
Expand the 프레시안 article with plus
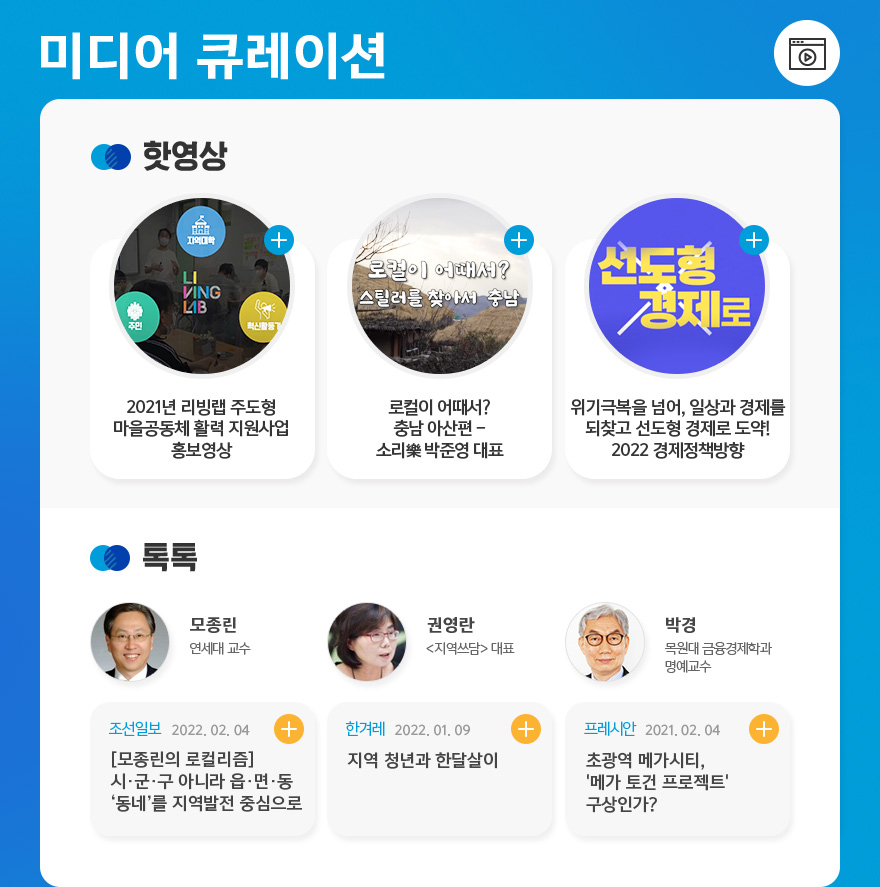(764, 729)
